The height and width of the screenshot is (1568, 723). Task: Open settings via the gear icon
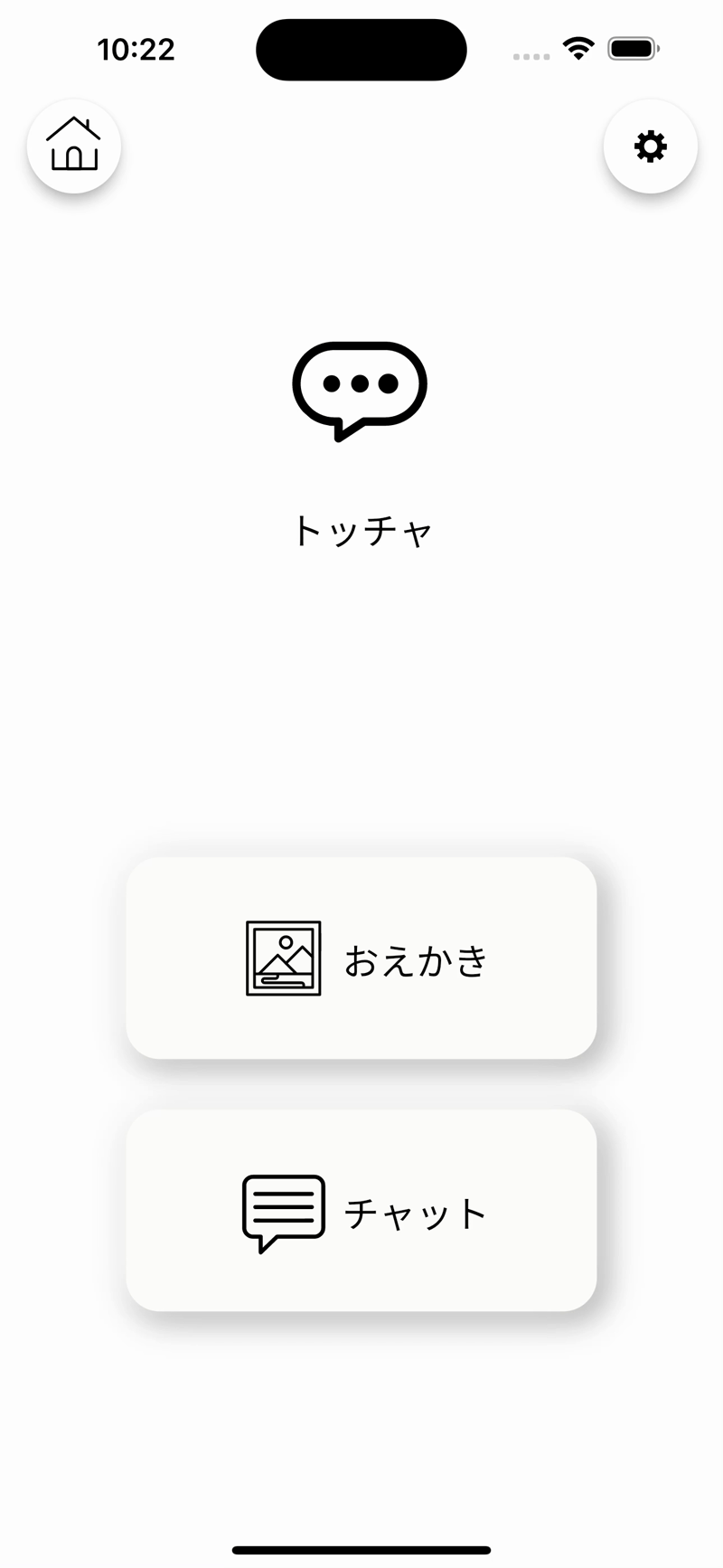coord(650,146)
